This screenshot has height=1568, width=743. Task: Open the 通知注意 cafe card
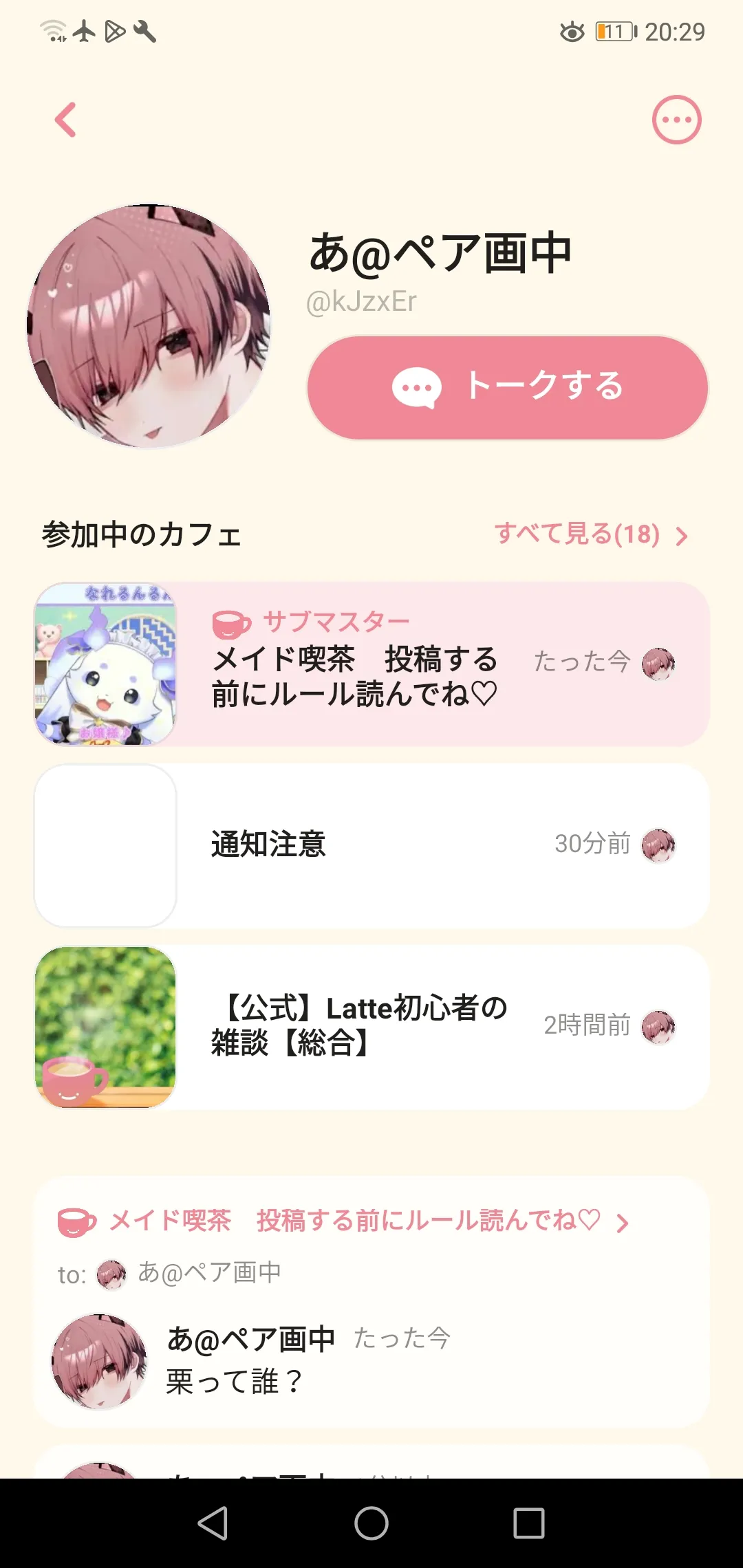click(x=371, y=845)
